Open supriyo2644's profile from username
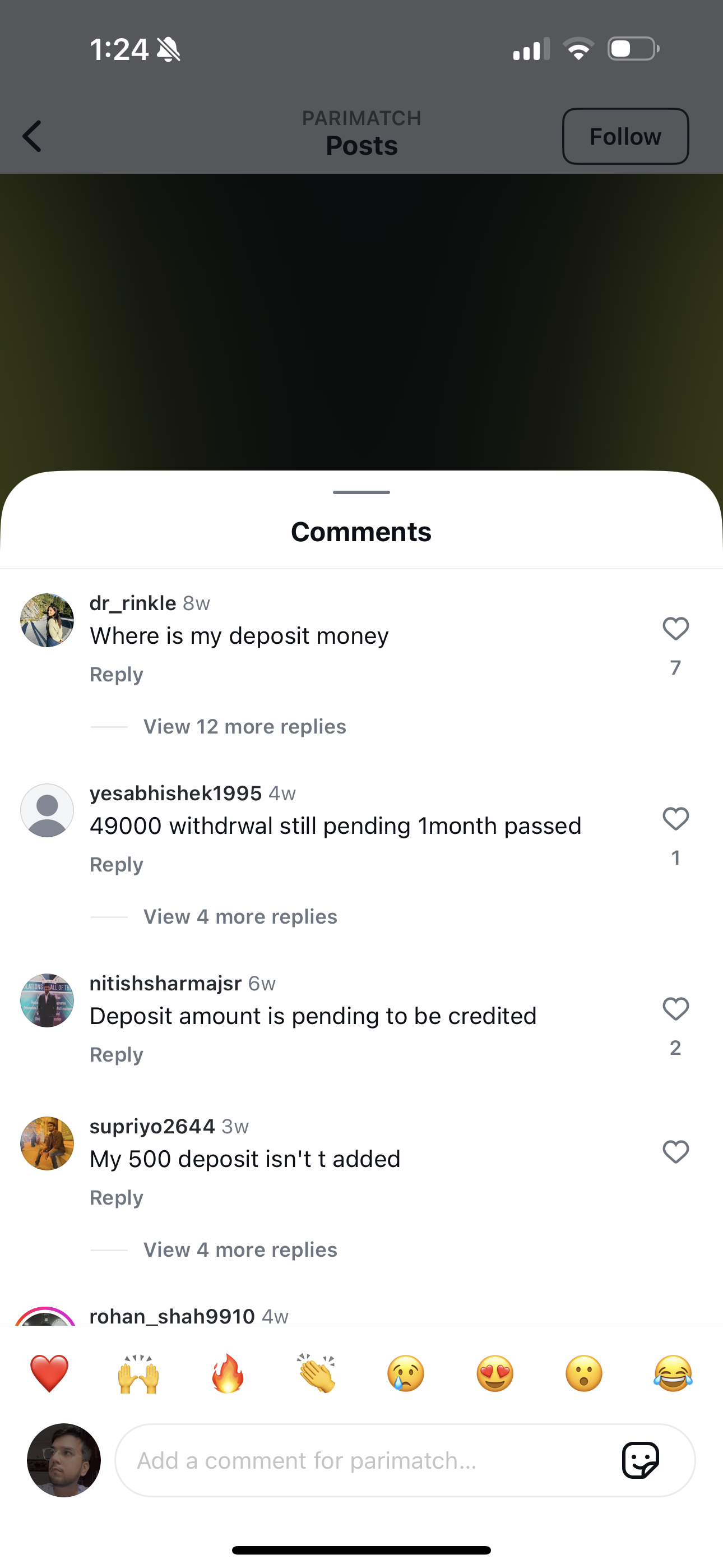The width and height of the screenshot is (723, 1568). coord(152,1126)
